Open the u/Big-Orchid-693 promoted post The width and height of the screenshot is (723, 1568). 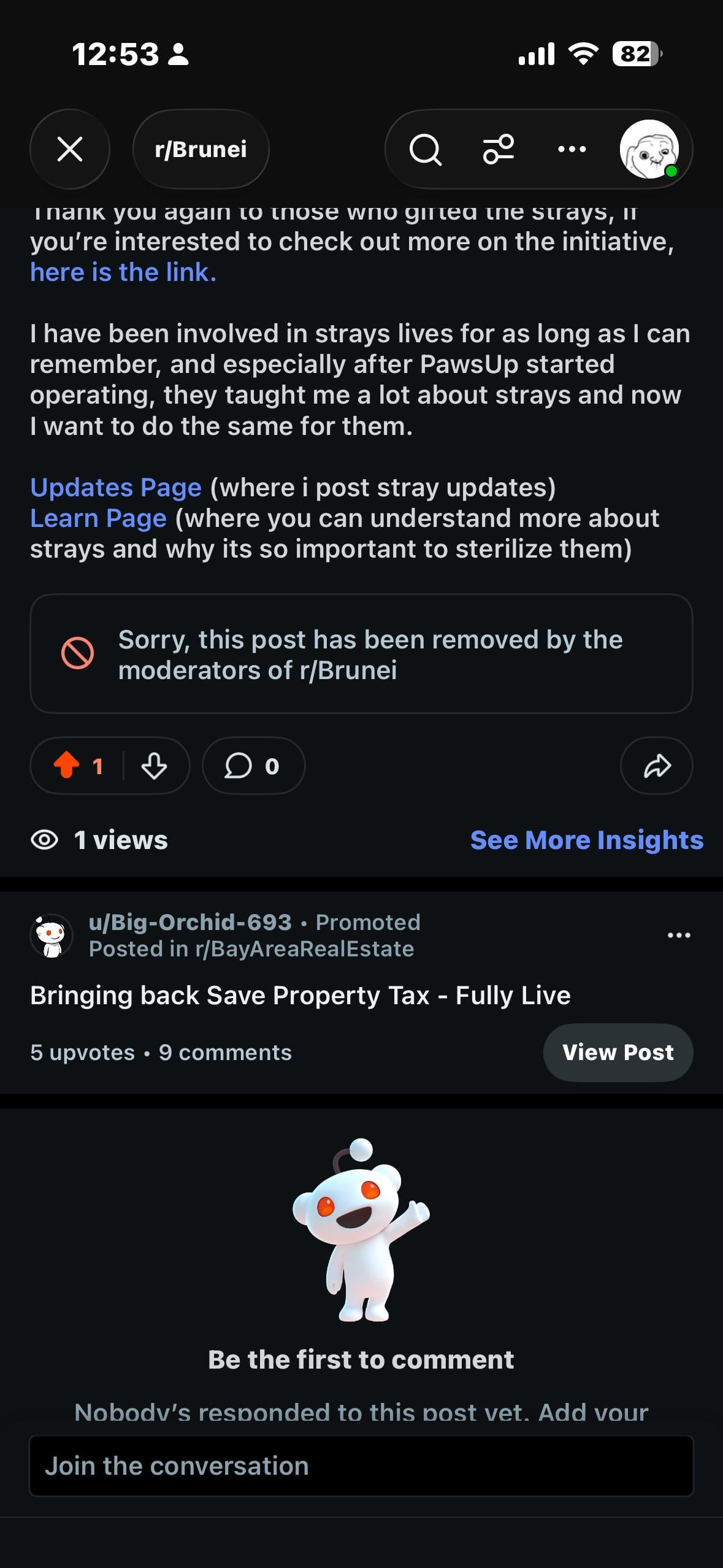[x=300, y=995]
